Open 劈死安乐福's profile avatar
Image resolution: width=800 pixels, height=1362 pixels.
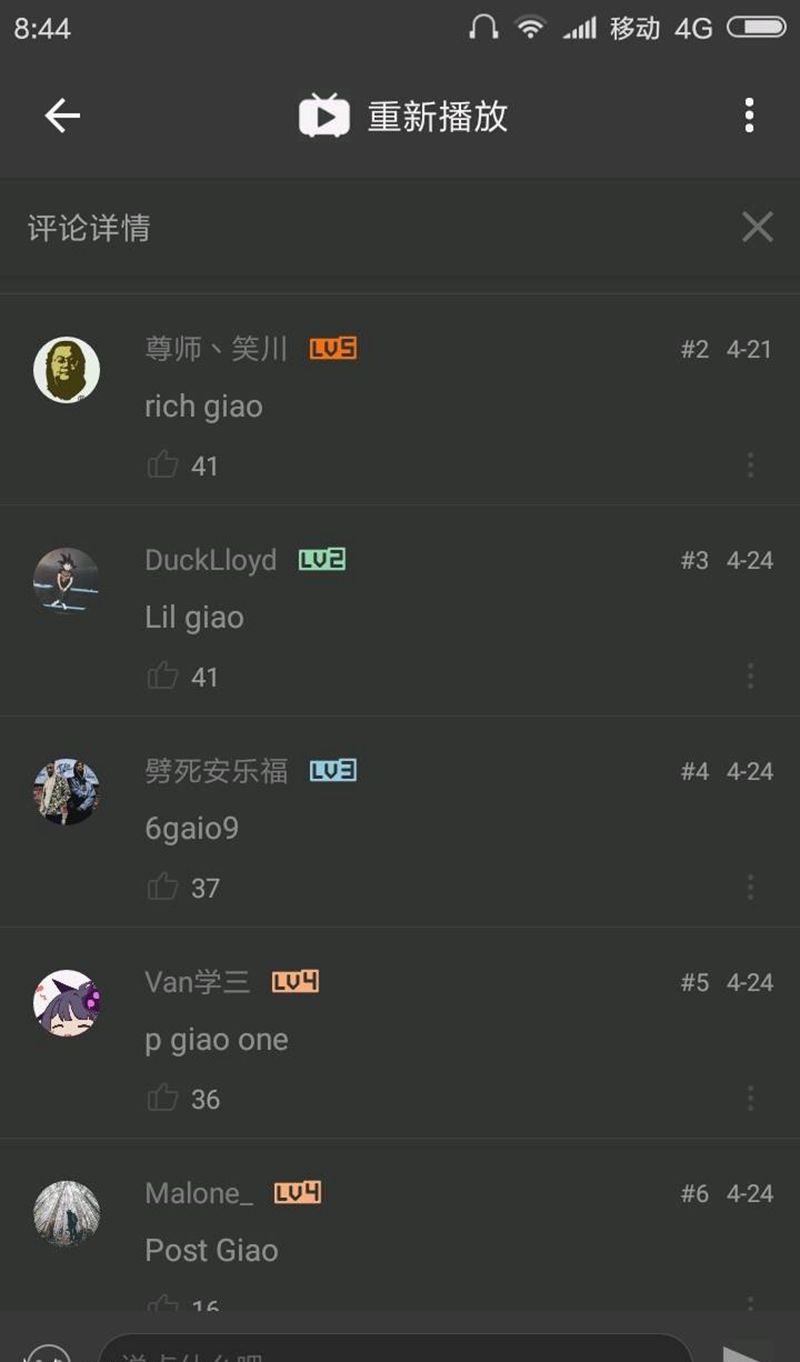point(67,791)
